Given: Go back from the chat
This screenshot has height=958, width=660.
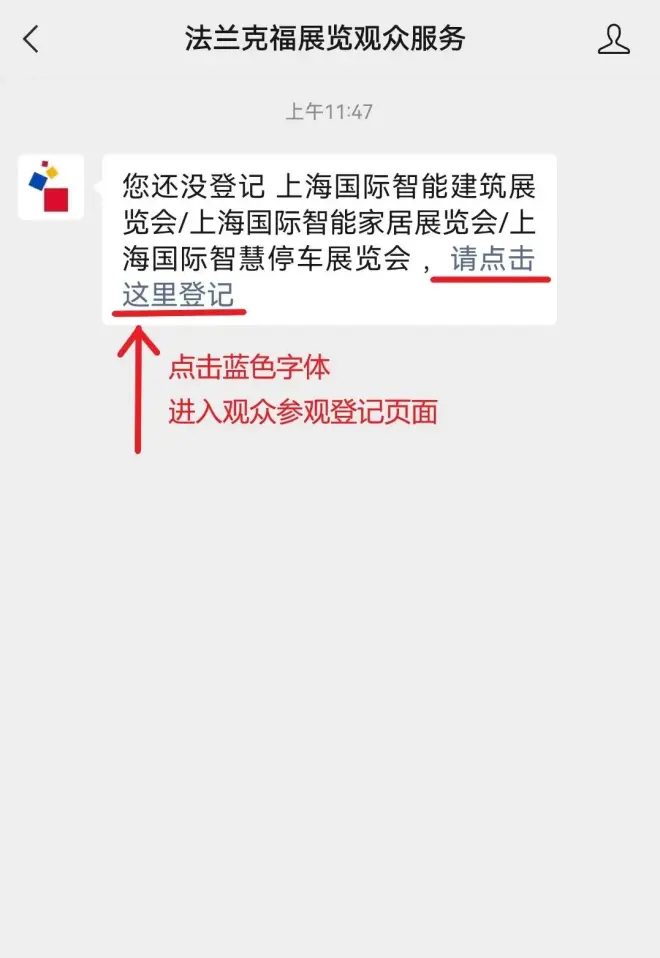Looking at the screenshot, I should (x=31, y=40).
